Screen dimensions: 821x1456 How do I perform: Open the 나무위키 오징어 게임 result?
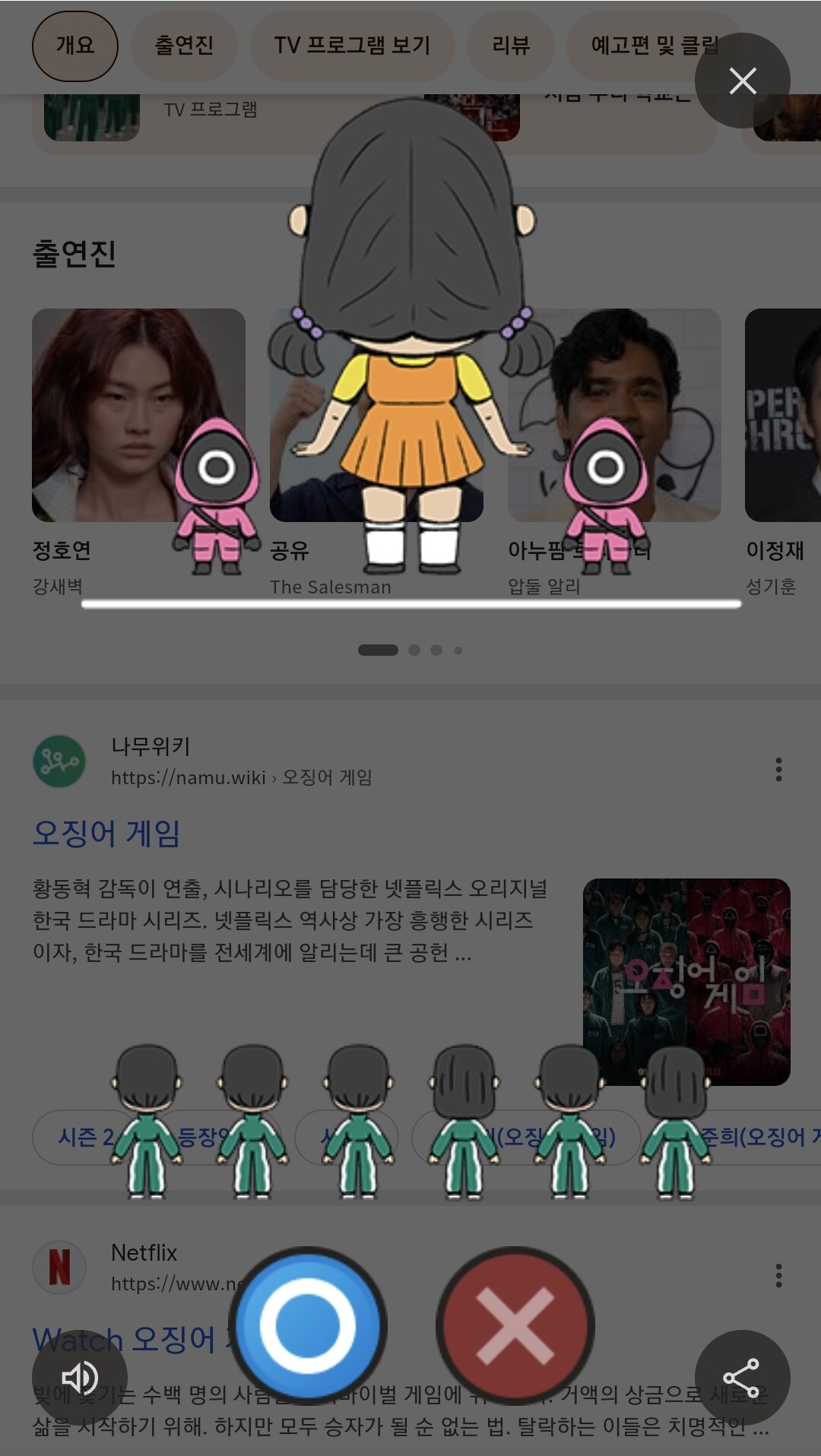[x=106, y=833]
